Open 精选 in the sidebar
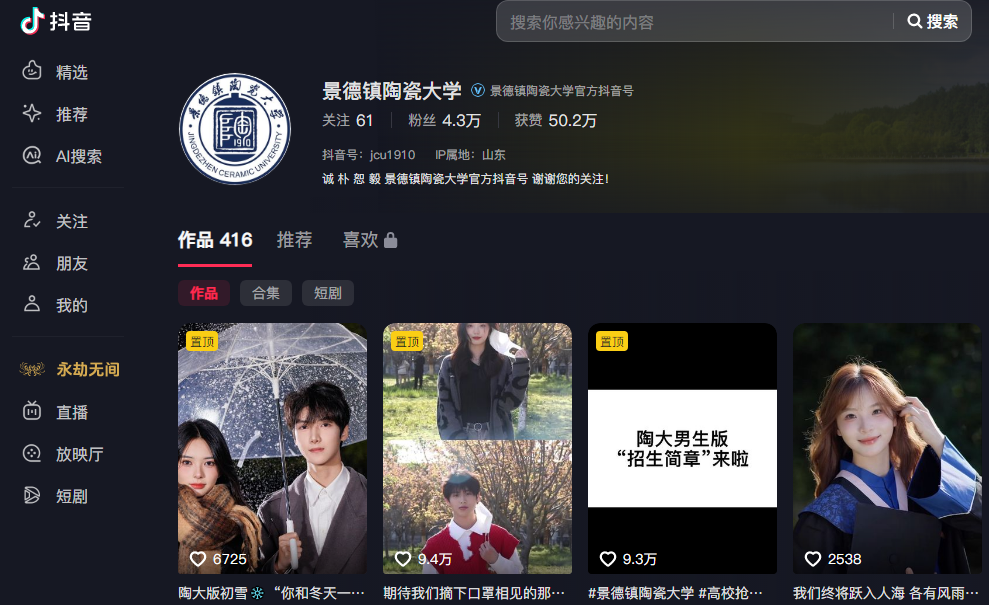Screen dimensions: 989x605 (70, 72)
